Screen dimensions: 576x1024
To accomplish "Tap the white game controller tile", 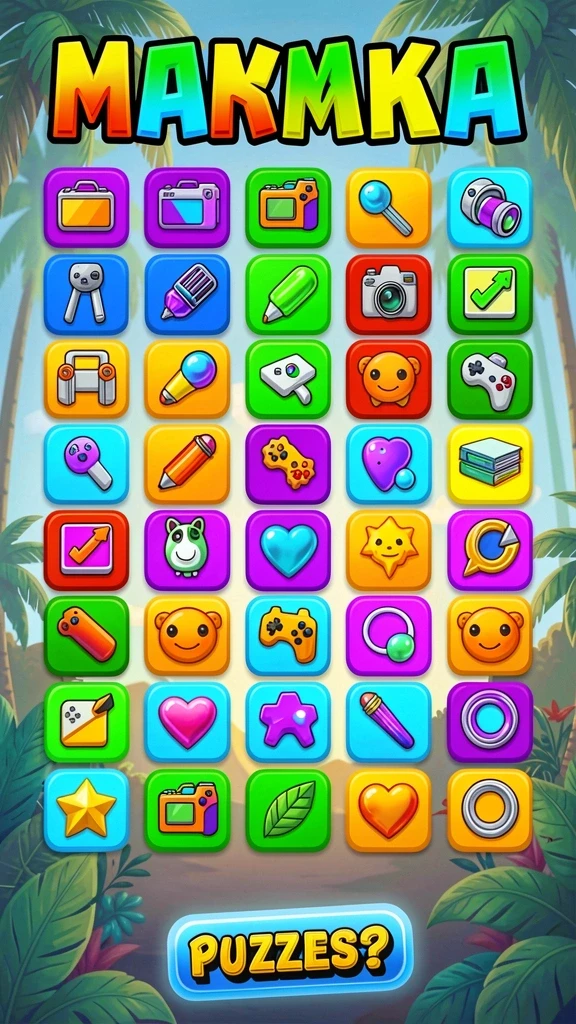I will (x=490, y=379).
